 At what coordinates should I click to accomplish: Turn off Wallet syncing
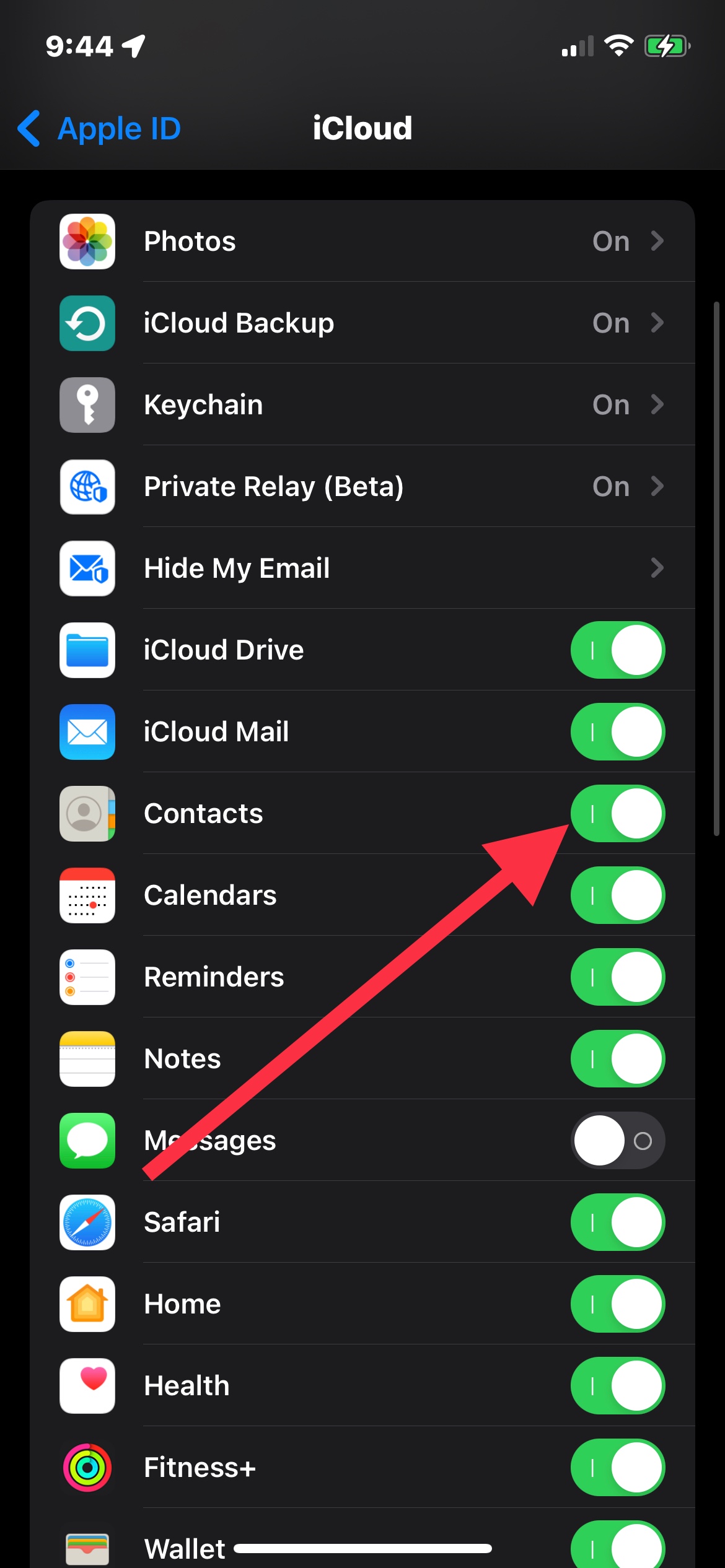point(617,1546)
